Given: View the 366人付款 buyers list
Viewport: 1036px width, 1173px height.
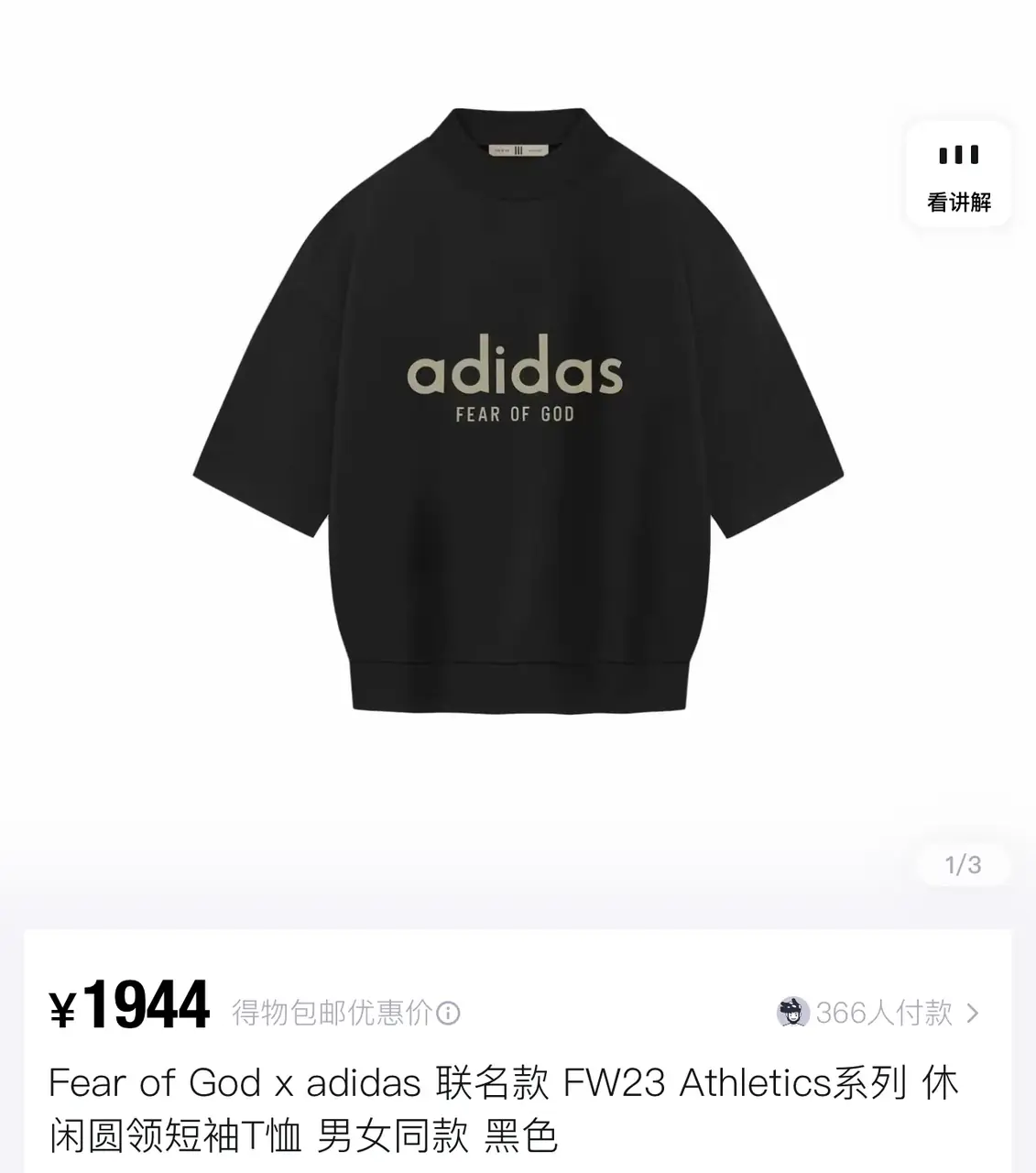Looking at the screenshot, I should coord(881,1013).
